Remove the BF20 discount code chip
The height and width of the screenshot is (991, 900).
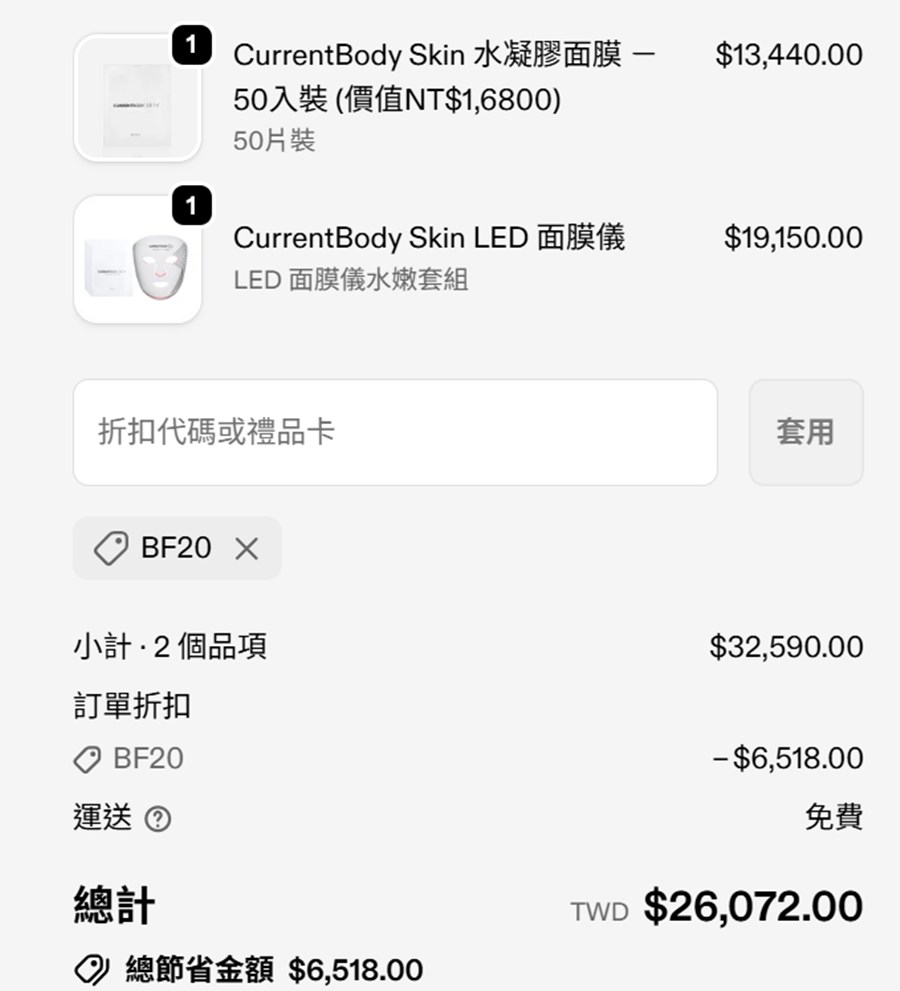pyautogui.click(x=246, y=548)
